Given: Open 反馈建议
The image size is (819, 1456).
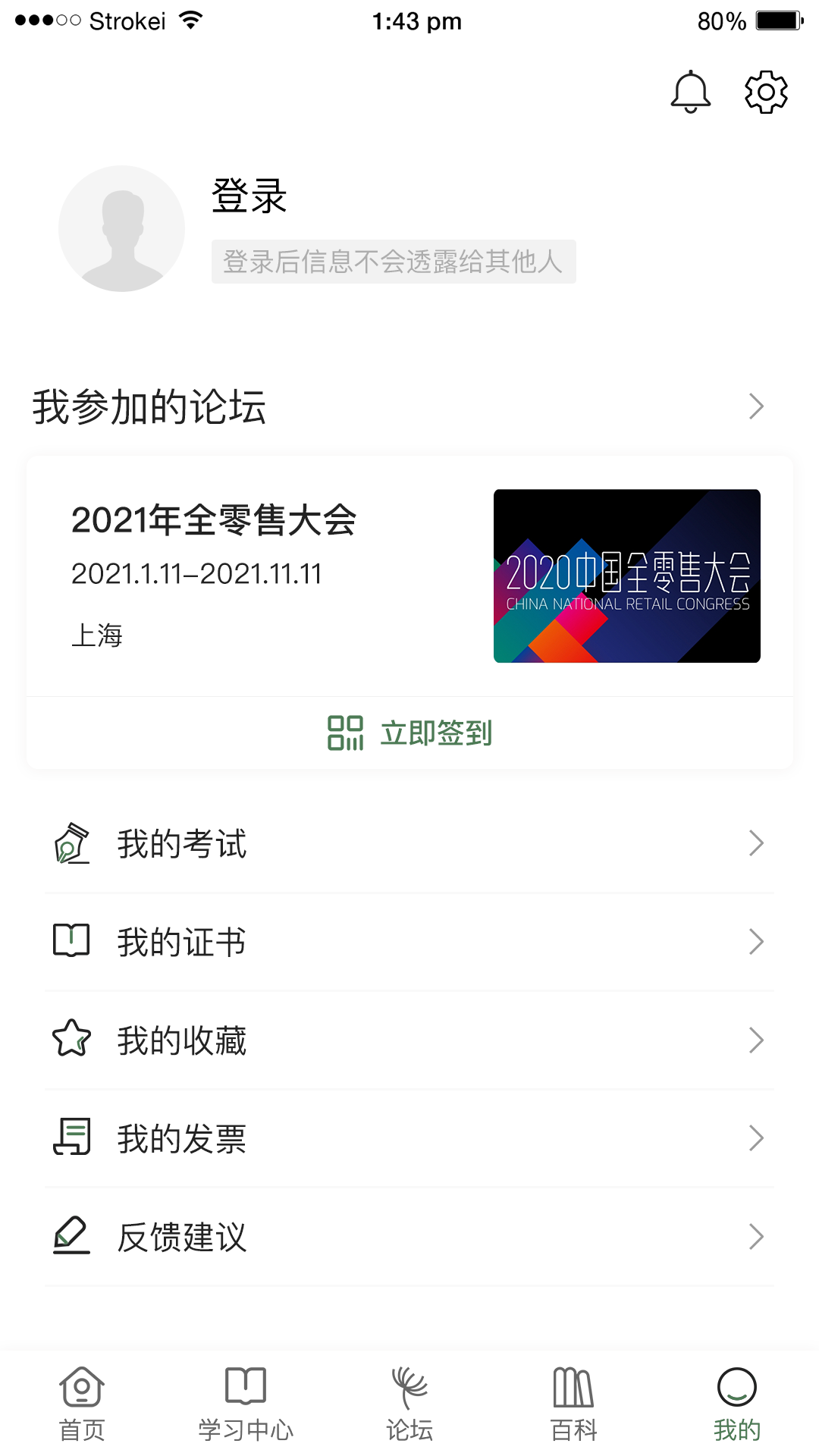Looking at the screenshot, I should point(409,1237).
